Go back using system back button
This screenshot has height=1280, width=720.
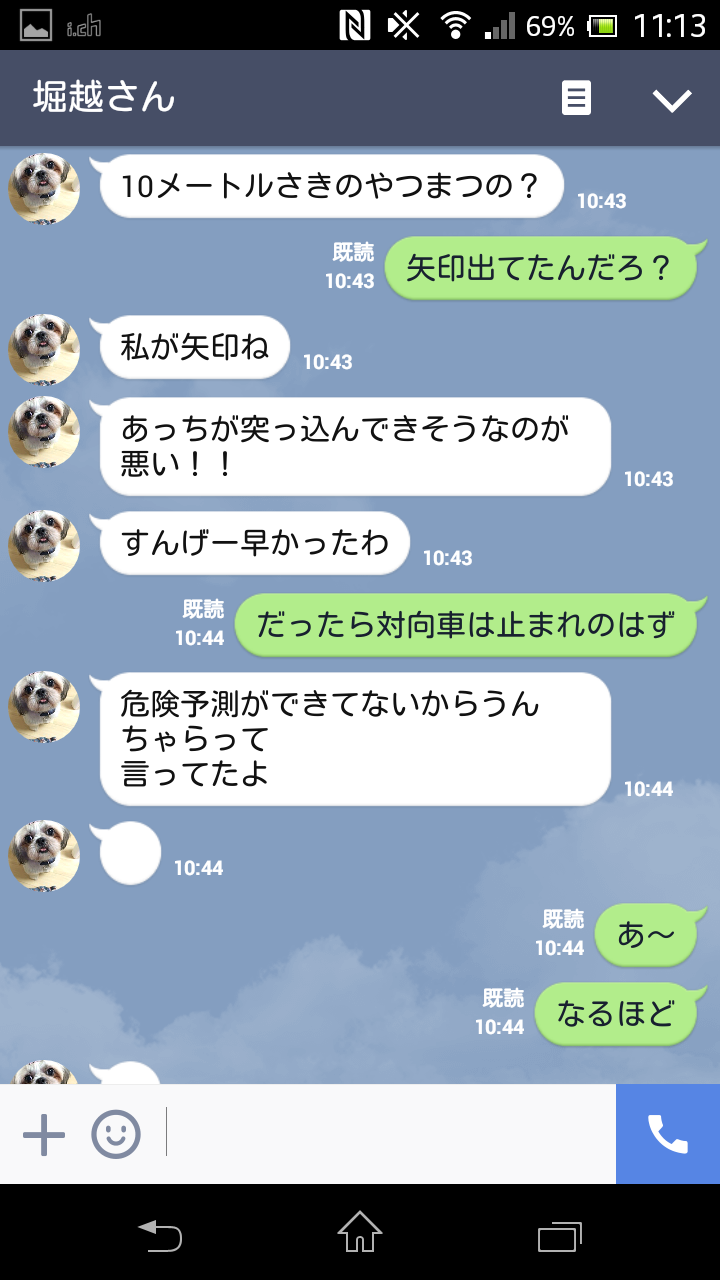click(160, 1235)
